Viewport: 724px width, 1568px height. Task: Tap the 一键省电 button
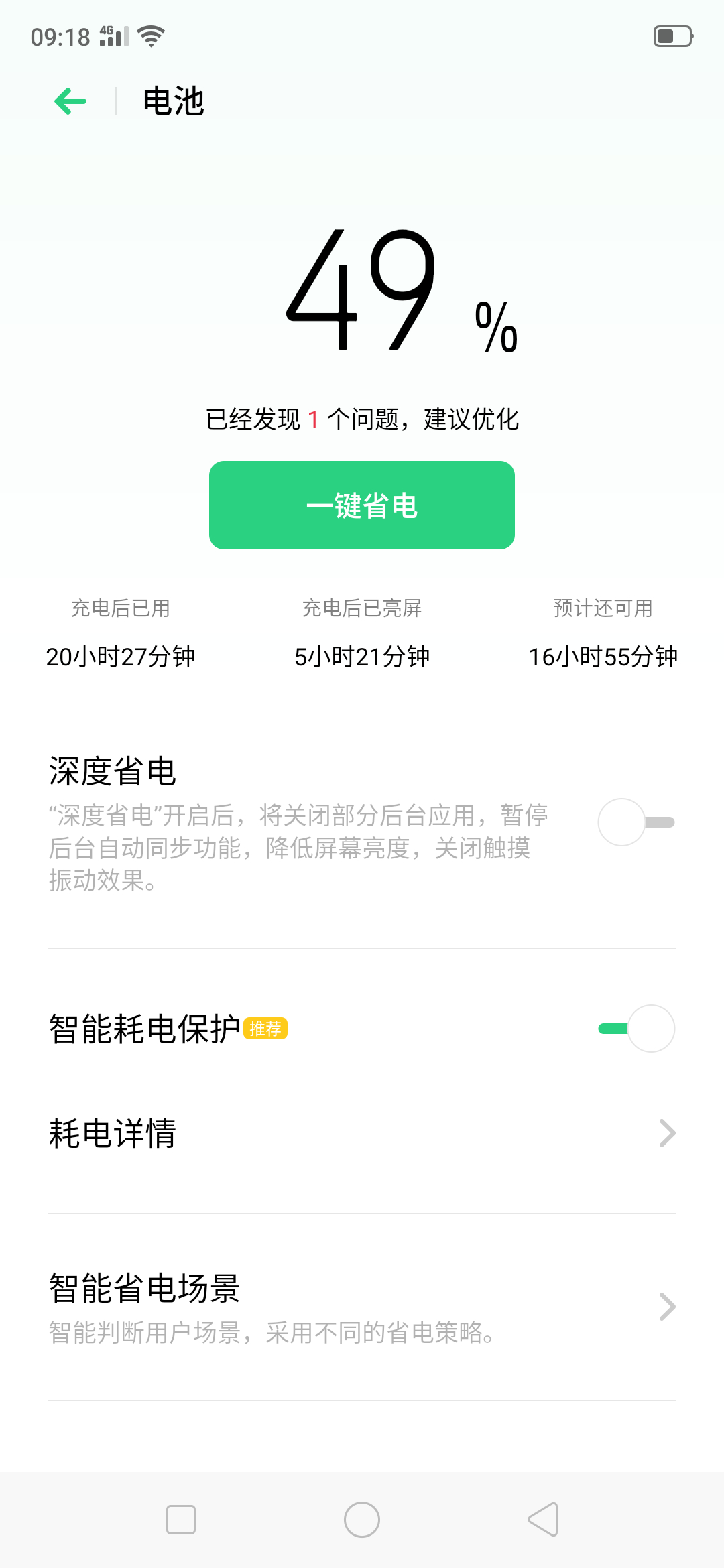[x=362, y=505]
